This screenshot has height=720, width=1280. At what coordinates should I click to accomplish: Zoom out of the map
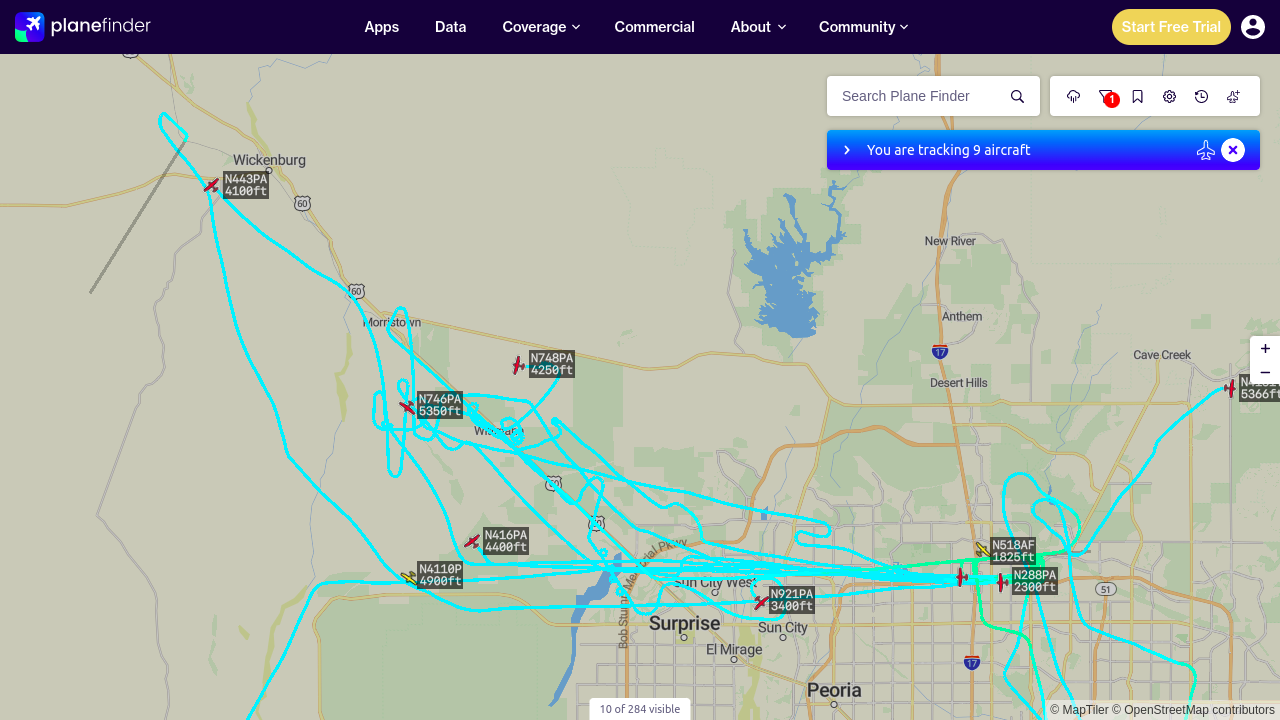1265,373
